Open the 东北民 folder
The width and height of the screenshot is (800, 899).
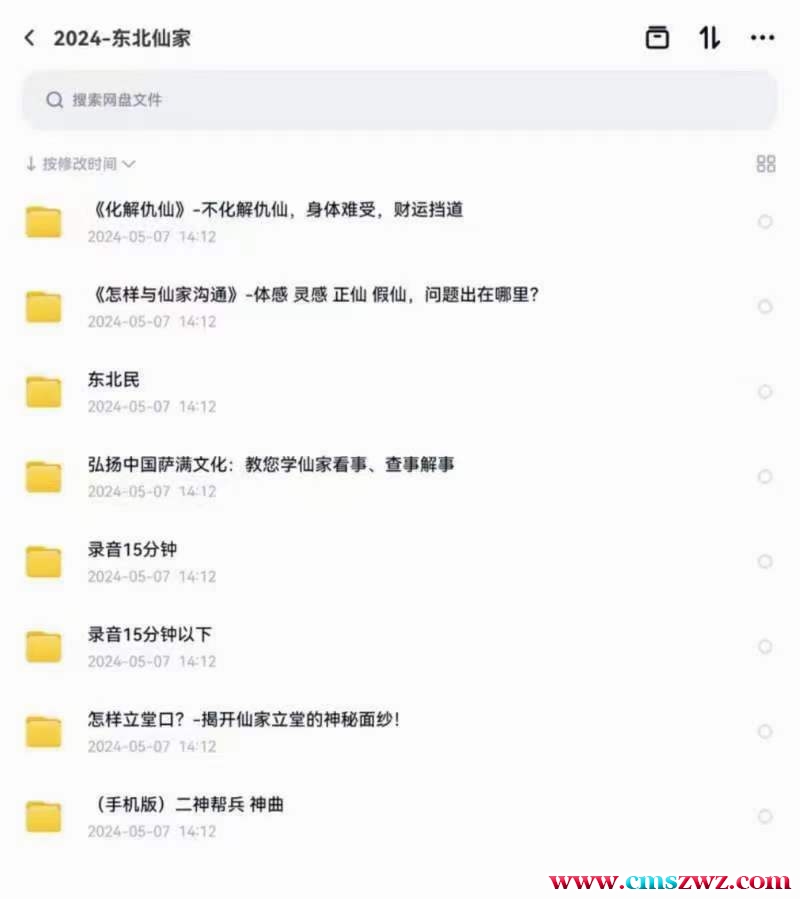113,381
